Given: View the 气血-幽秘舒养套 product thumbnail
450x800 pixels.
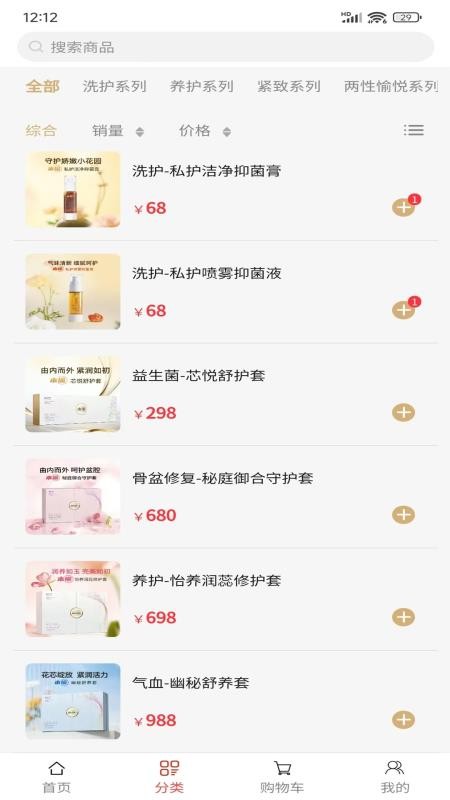Looking at the screenshot, I should tap(73, 701).
